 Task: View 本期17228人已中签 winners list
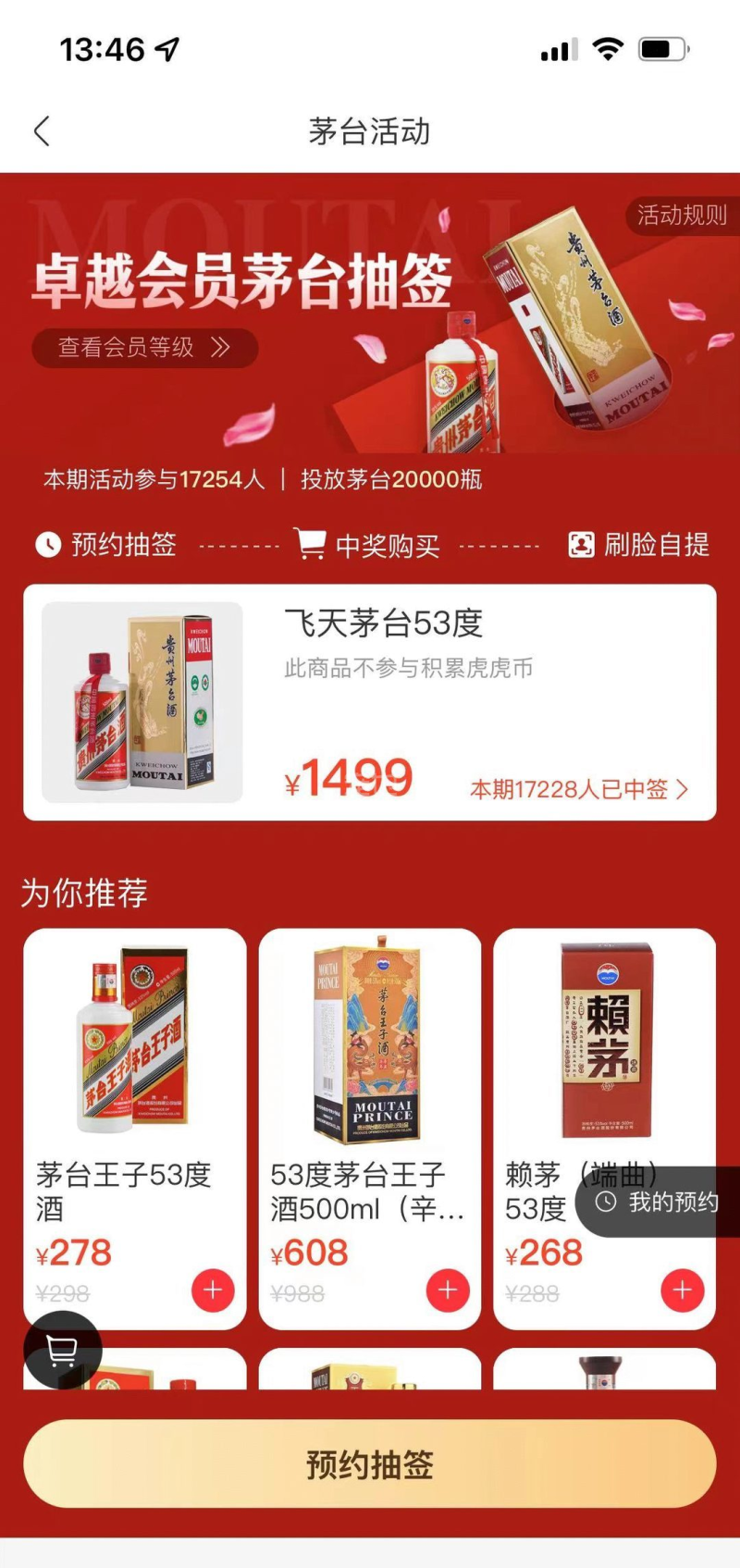[x=579, y=789]
